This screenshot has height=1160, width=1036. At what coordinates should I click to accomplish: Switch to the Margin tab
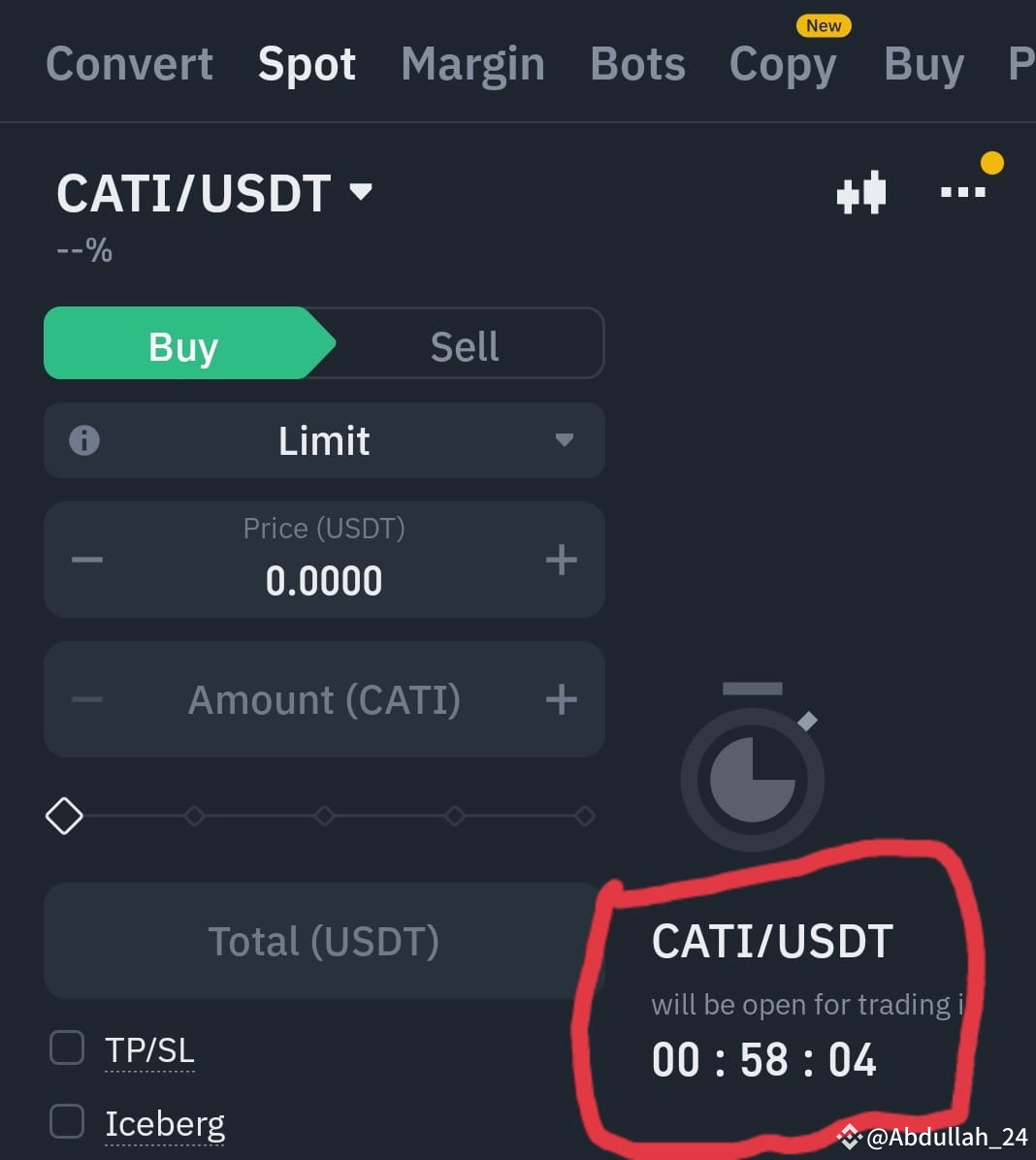tap(472, 64)
